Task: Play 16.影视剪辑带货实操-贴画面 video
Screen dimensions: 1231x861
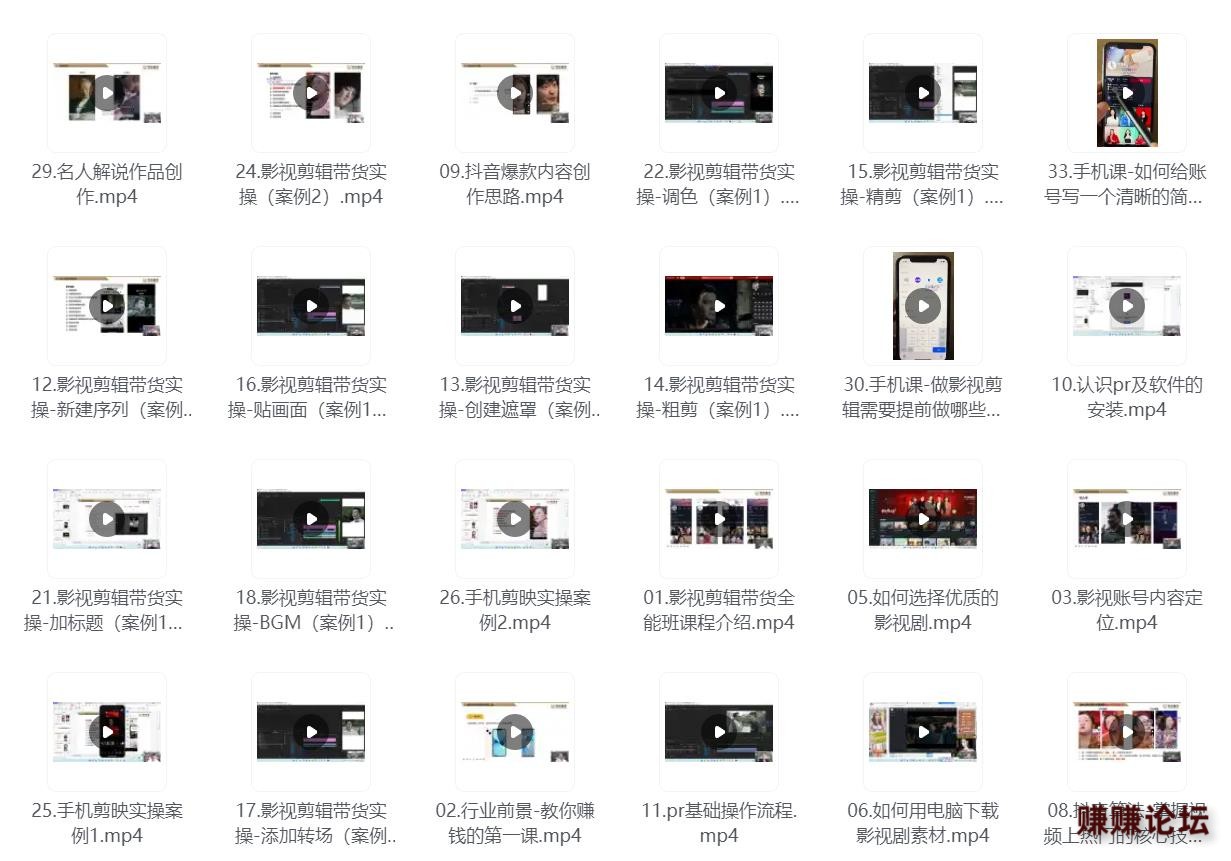Action: pos(311,306)
